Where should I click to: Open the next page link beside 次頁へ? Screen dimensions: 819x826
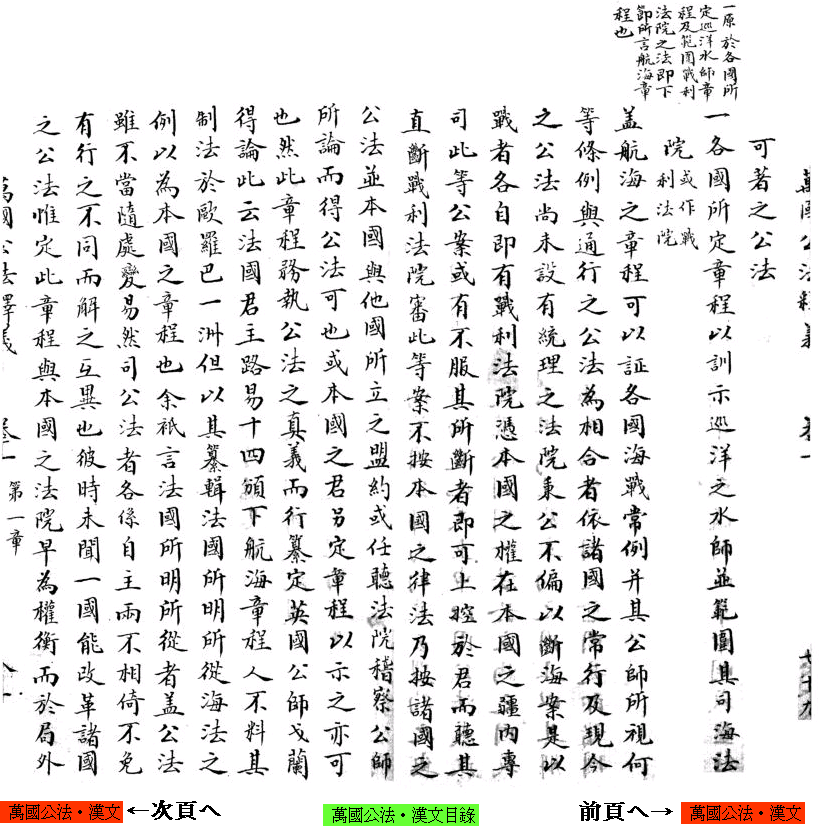(x=62, y=812)
